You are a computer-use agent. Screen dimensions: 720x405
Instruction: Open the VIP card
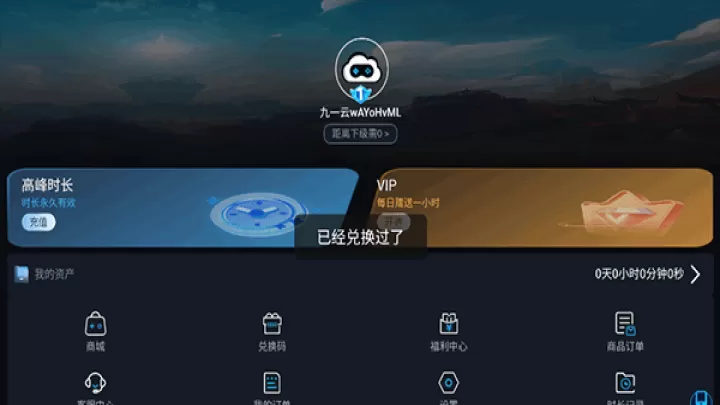pos(540,205)
